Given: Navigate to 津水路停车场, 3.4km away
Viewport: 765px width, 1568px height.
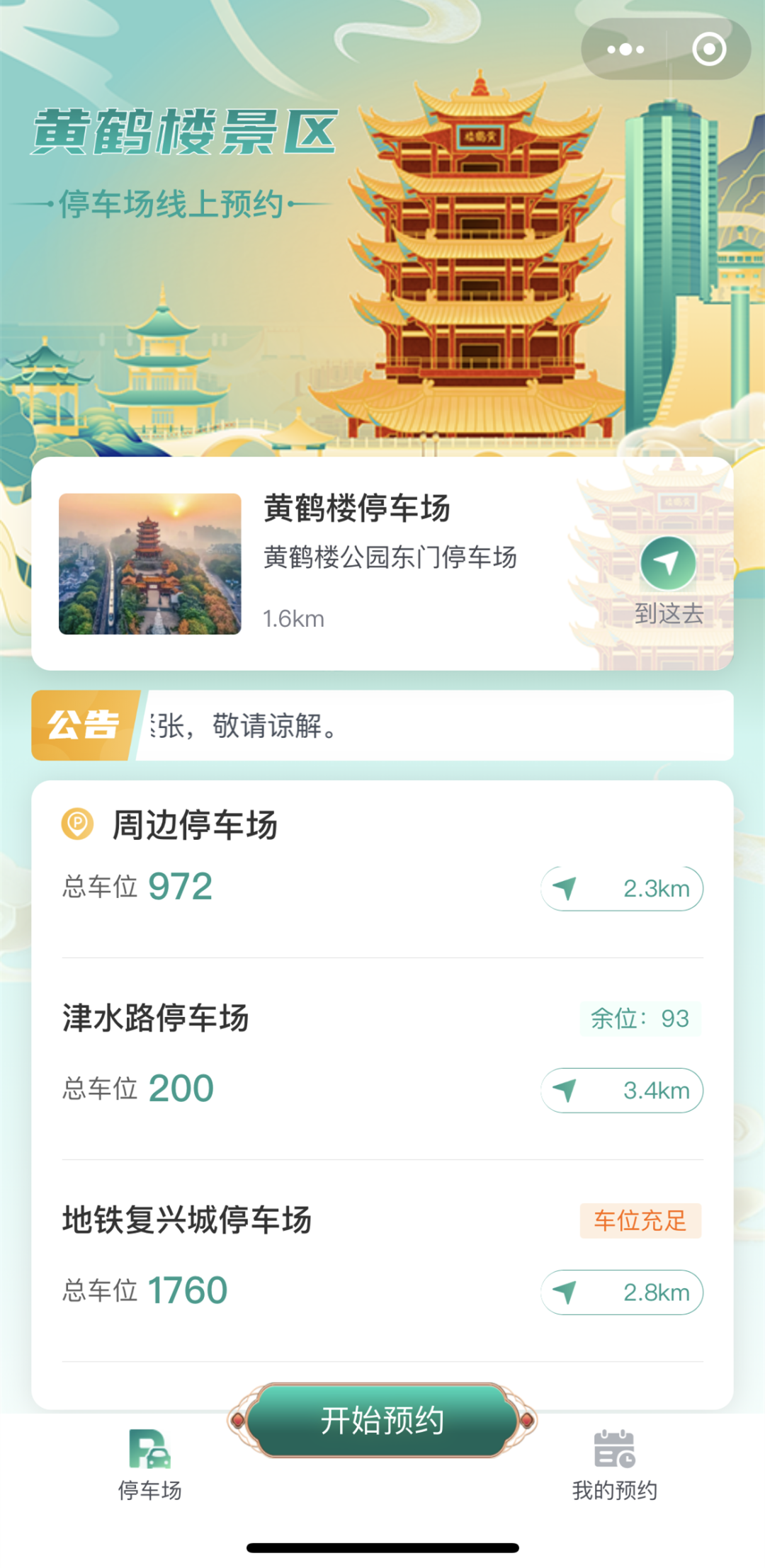Looking at the screenshot, I should (x=622, y=1090).
